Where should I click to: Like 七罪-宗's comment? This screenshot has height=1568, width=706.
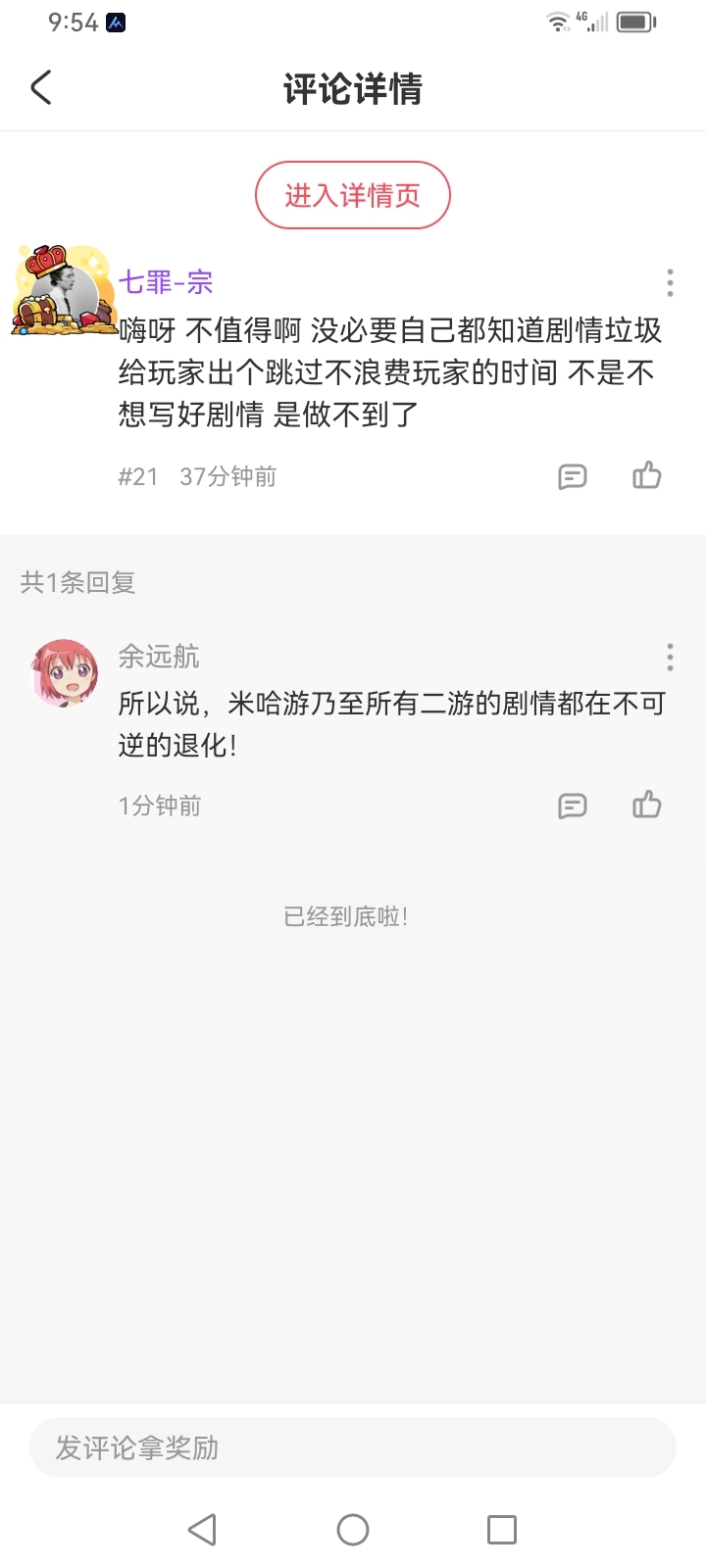[x=646, y=475]
